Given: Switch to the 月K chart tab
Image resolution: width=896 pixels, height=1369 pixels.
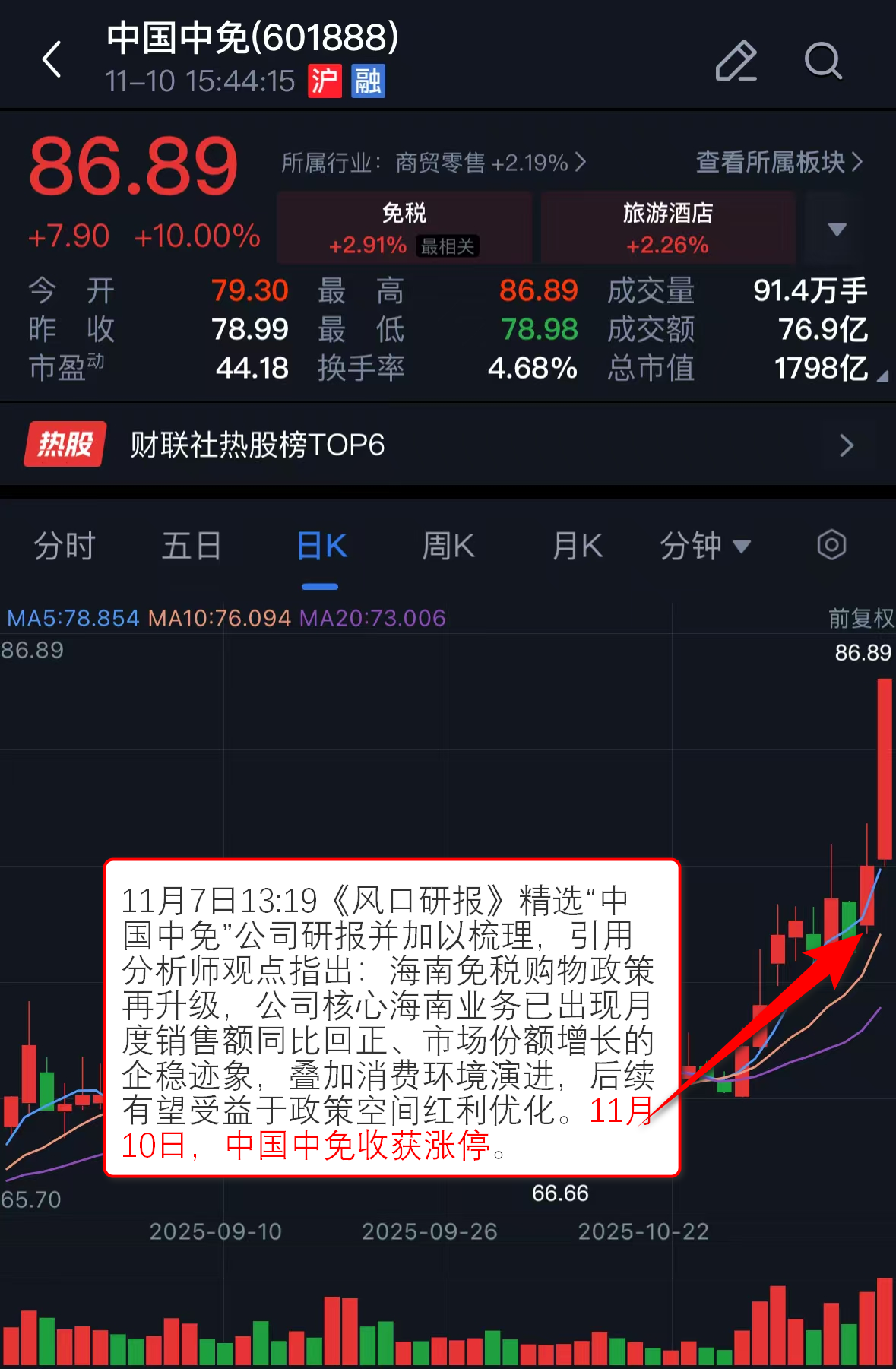Looking at the screenshot, I should click(x=577, y=546).
